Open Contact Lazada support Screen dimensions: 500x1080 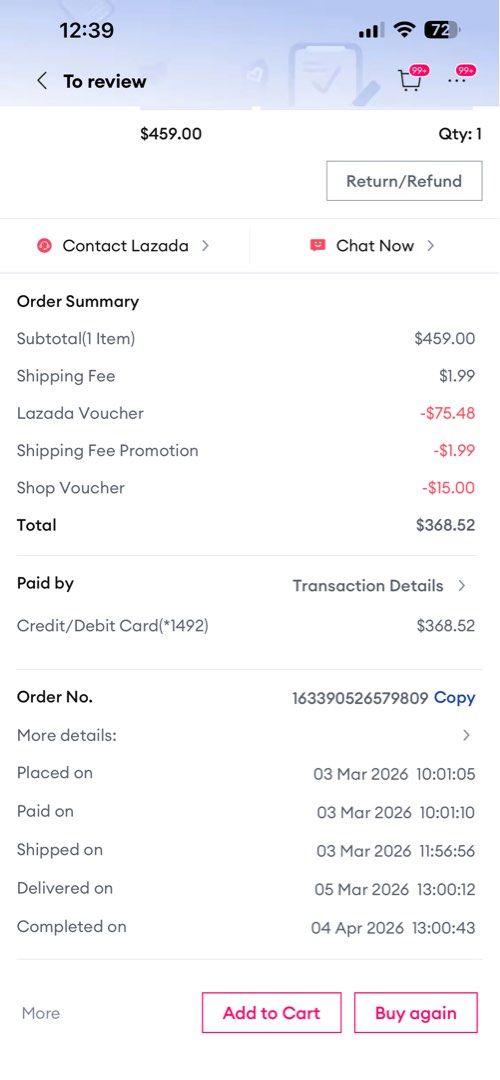[123, 246]
